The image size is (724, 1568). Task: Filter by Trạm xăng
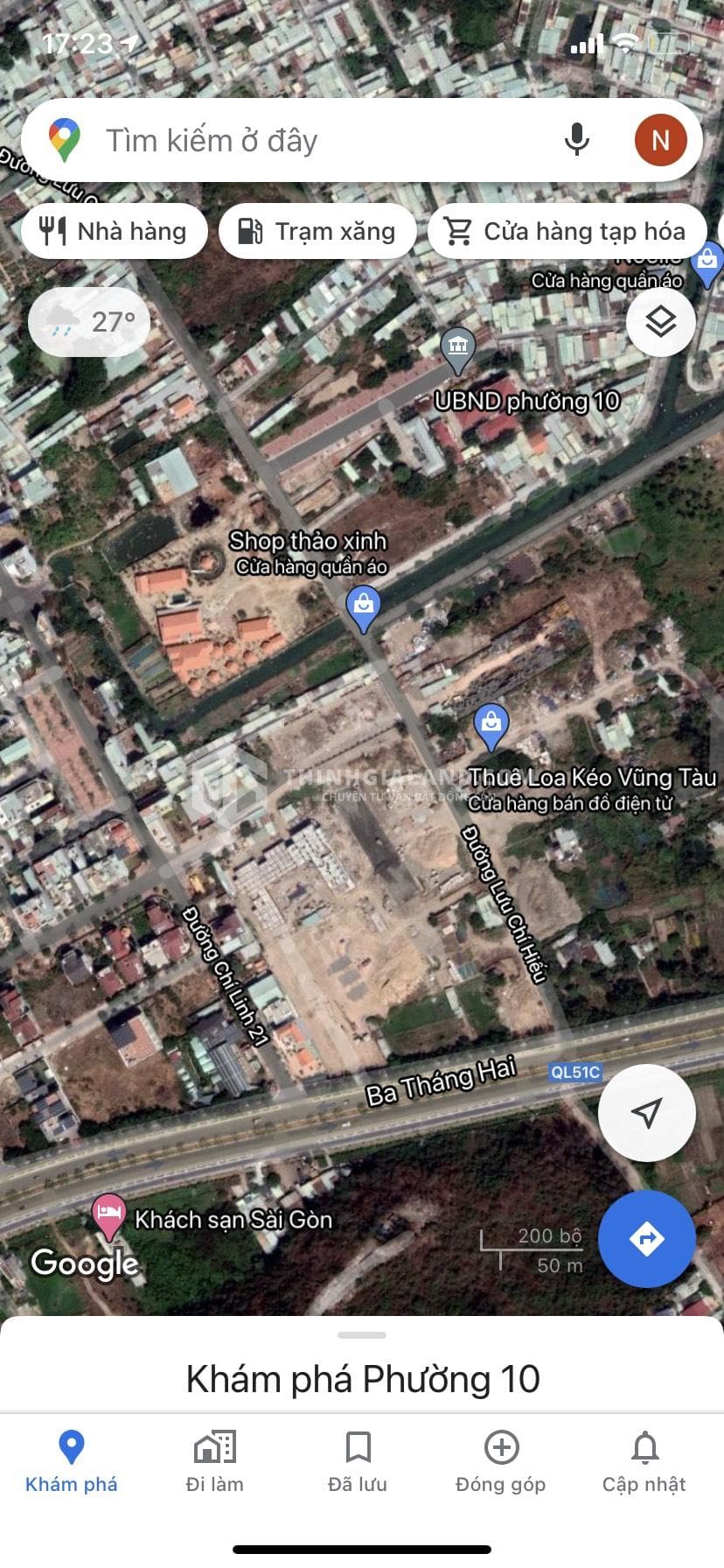pos(317,232)
